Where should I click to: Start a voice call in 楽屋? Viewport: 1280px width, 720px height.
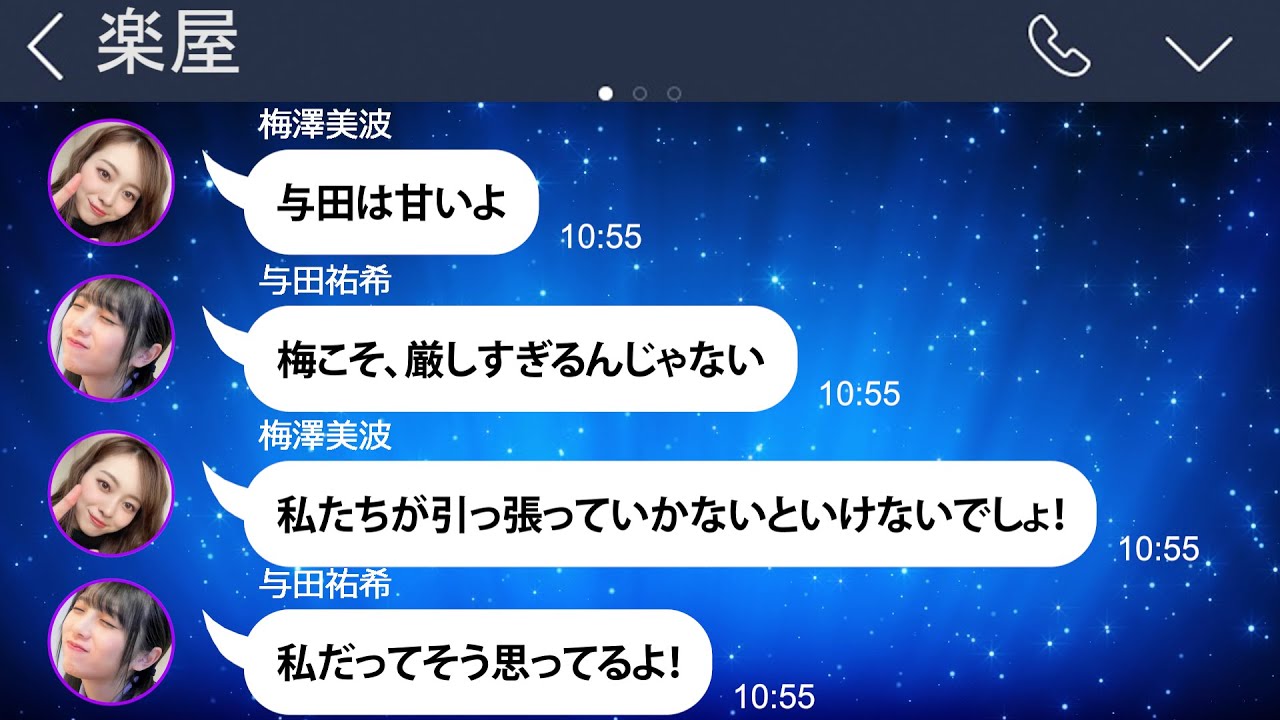point(1059,46)
